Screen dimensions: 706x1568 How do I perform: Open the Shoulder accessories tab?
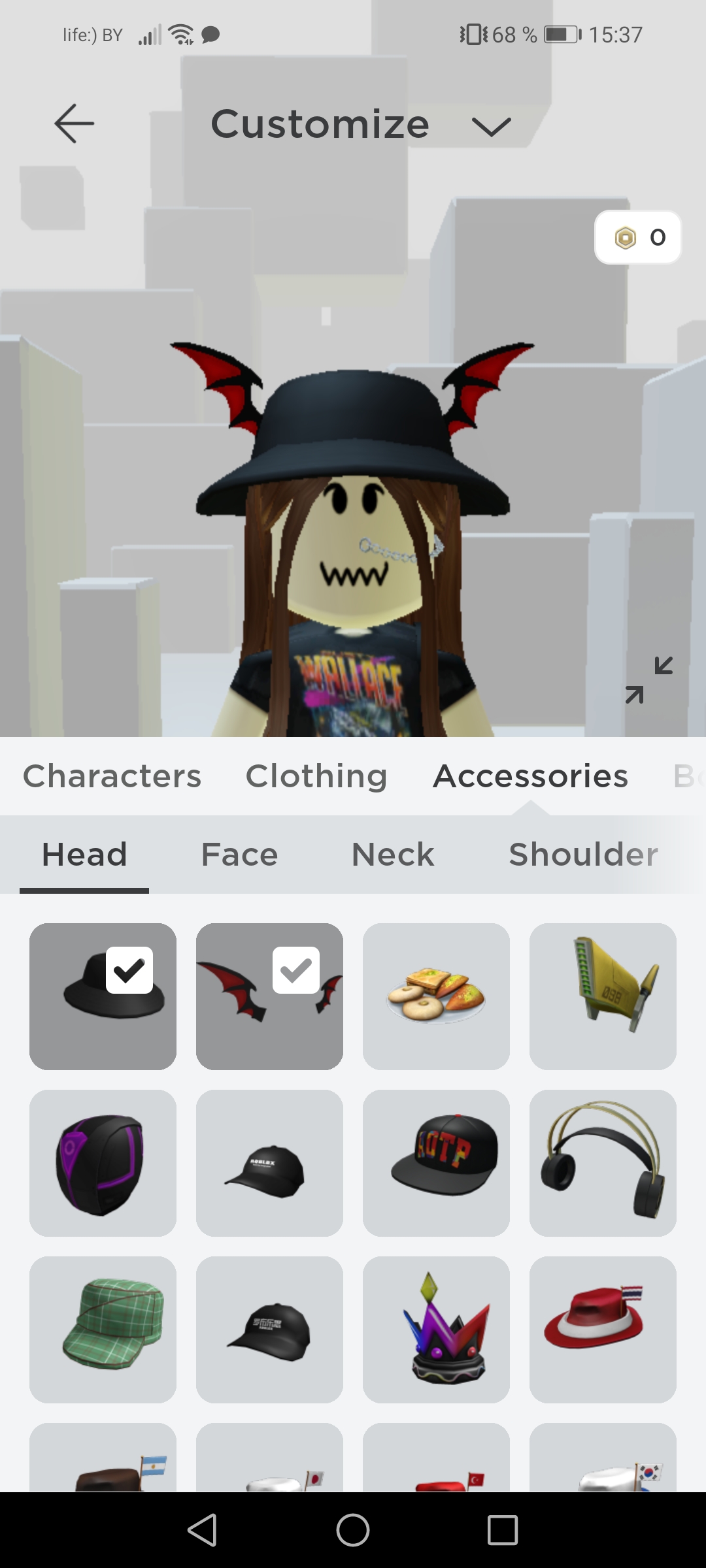click(x=583, y=855)
